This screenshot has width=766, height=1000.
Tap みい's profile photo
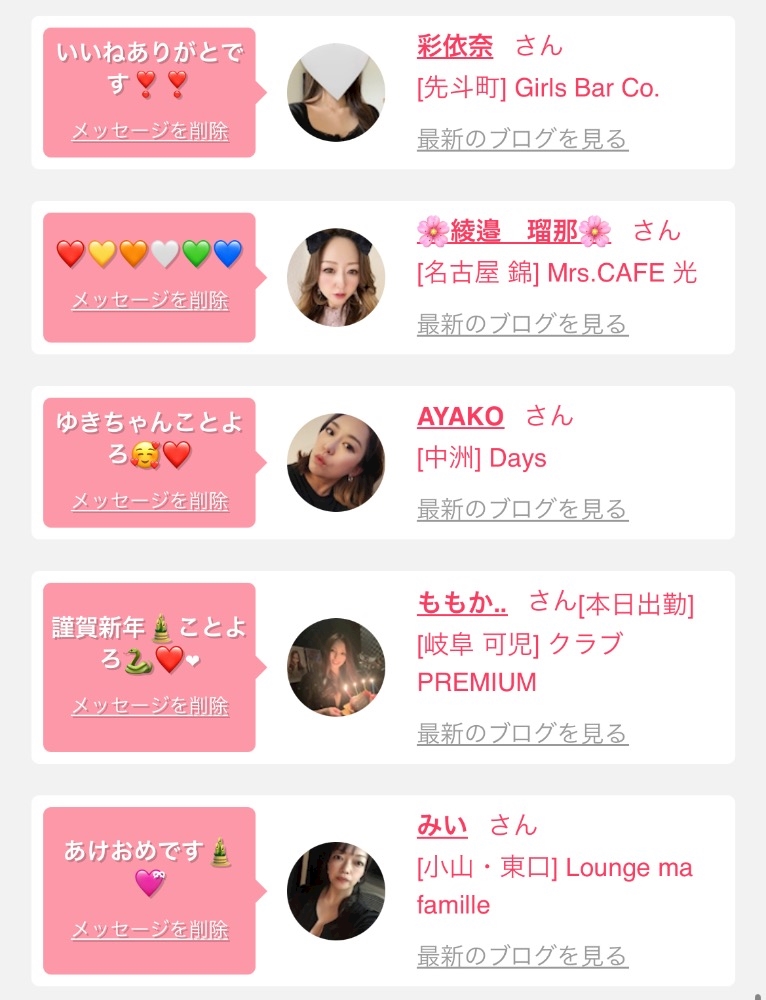coord(336,891)
